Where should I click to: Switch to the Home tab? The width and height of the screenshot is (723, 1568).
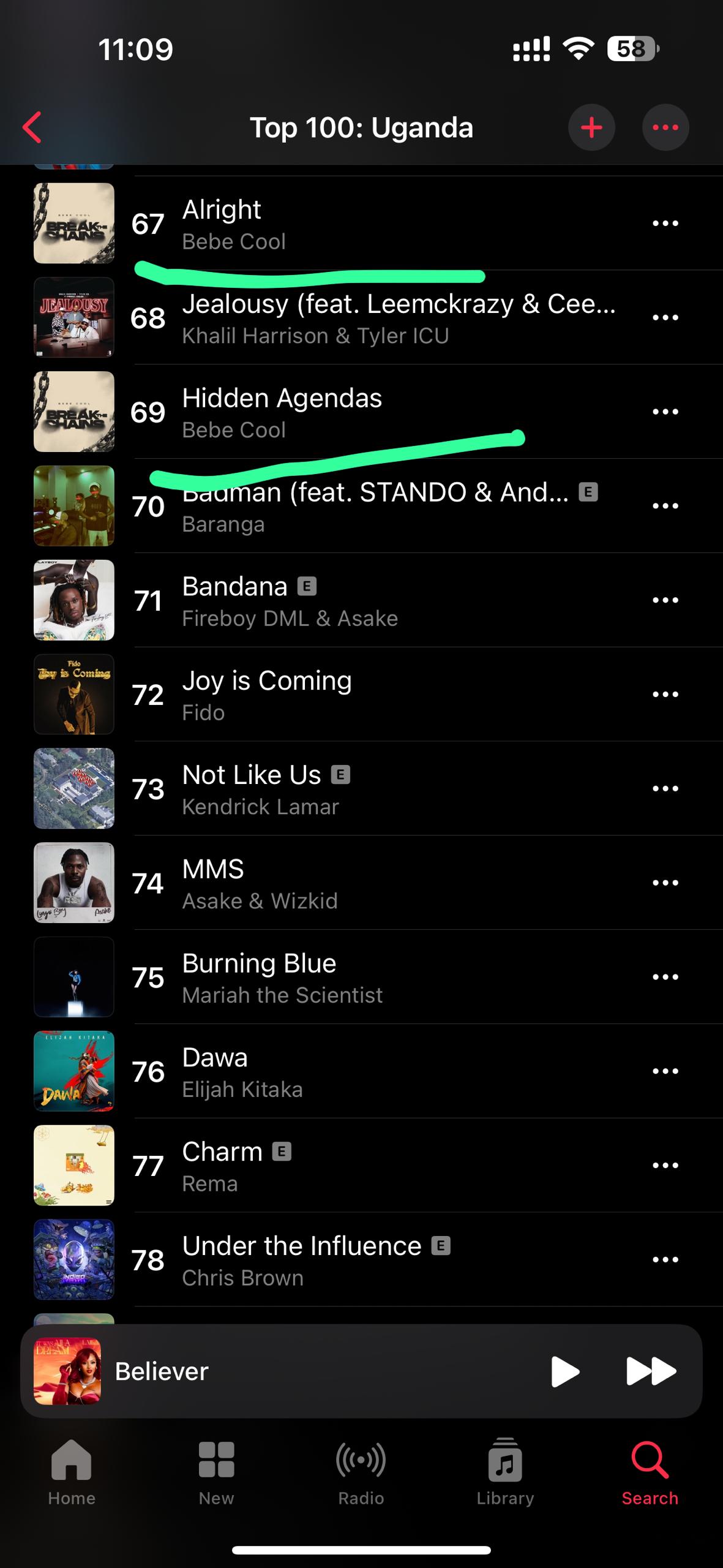tap(72, 1471)
